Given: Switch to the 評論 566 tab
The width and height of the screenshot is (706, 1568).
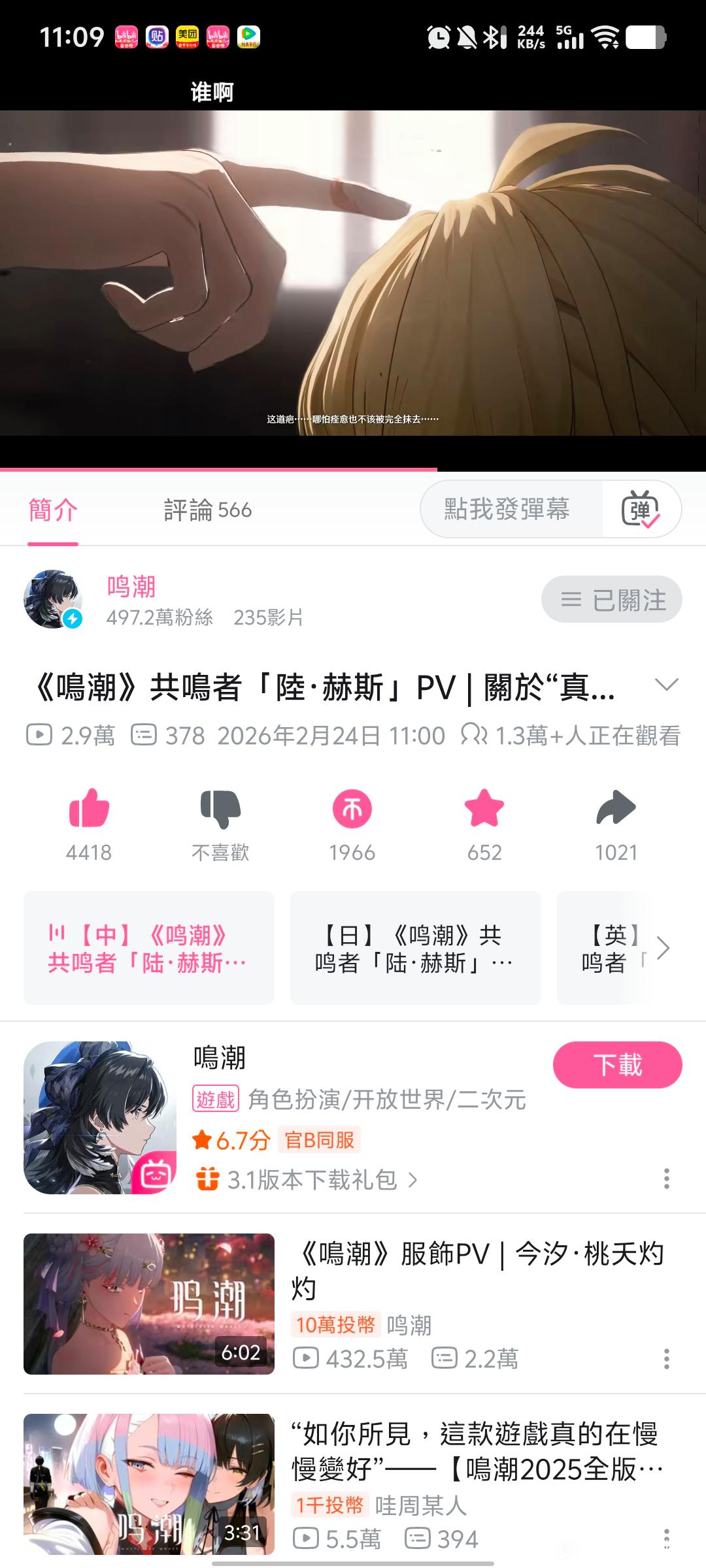Looking at the screenshot, I should (x=207, y=510).
